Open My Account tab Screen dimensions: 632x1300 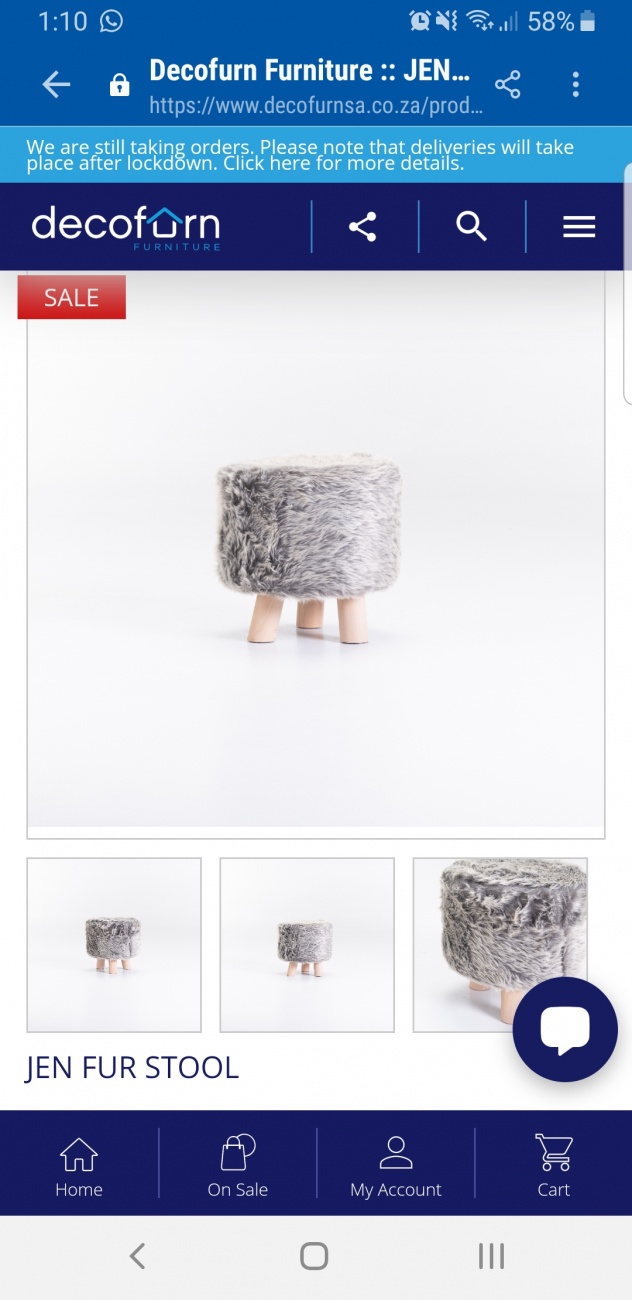396,1165
